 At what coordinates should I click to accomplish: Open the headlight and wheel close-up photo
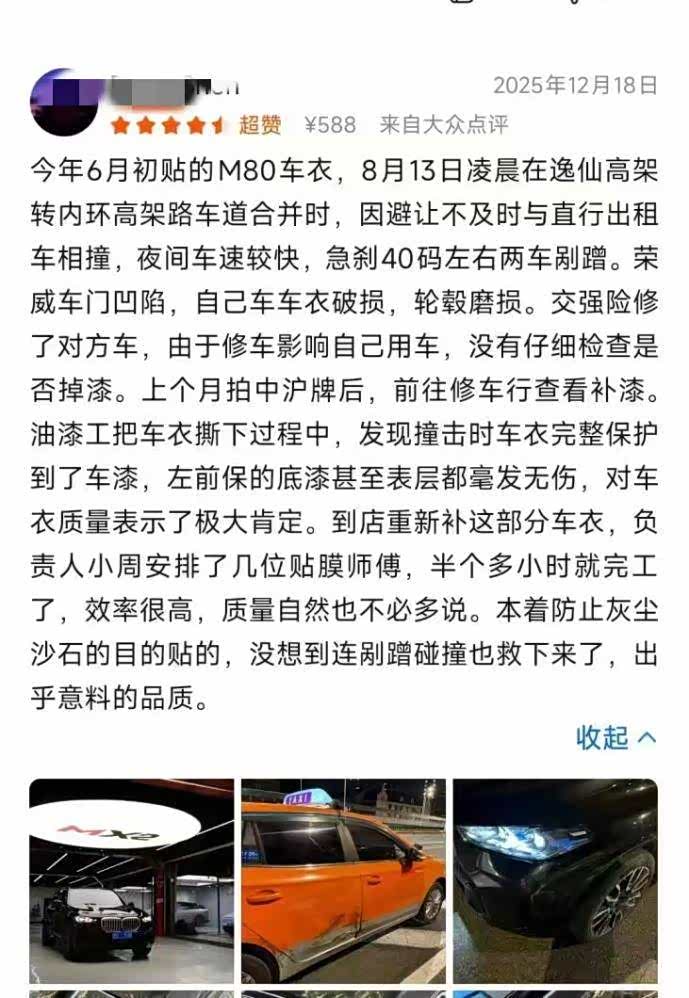click(555, 881)
